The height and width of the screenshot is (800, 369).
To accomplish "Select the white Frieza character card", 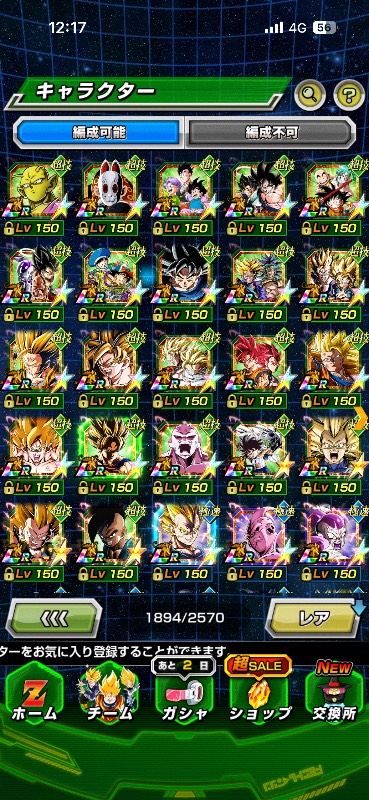I will [333, 543].
